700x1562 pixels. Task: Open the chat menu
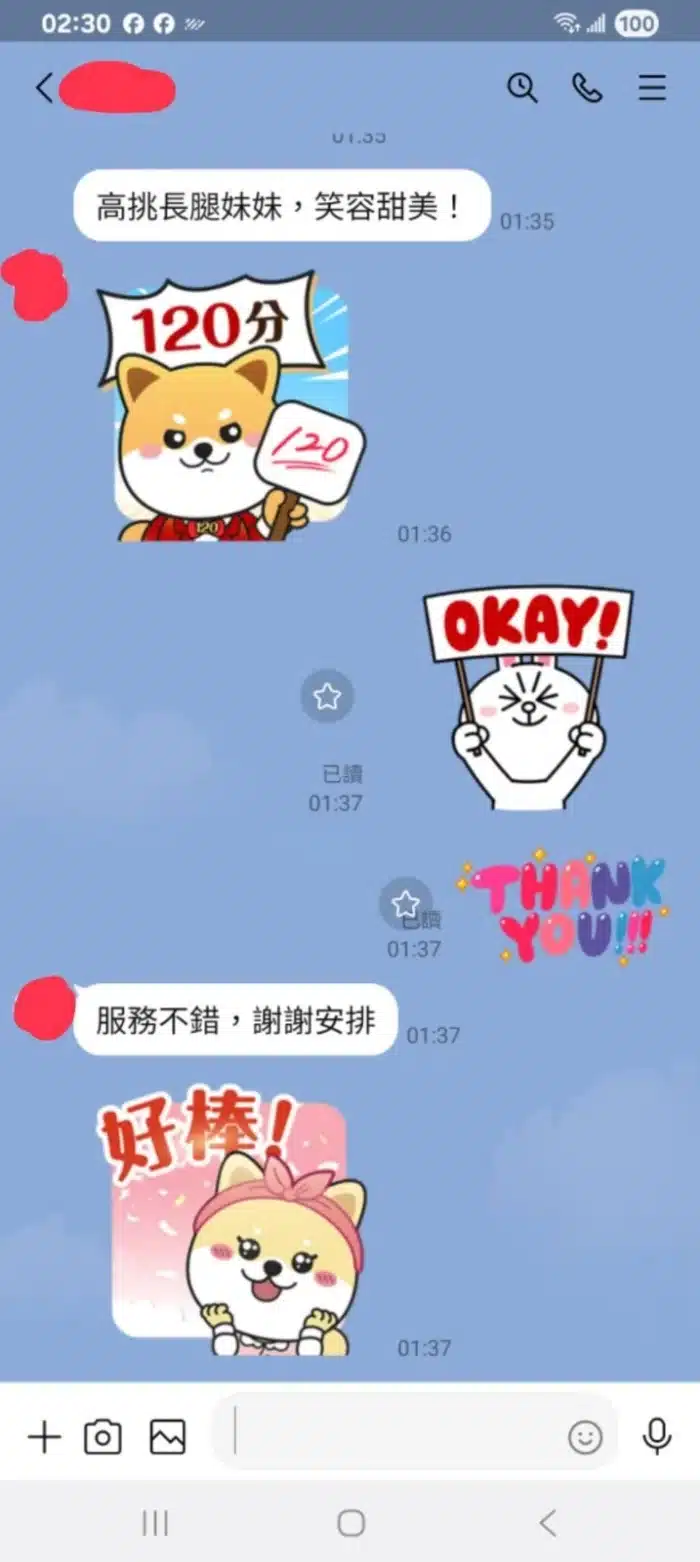coord(652,88)
